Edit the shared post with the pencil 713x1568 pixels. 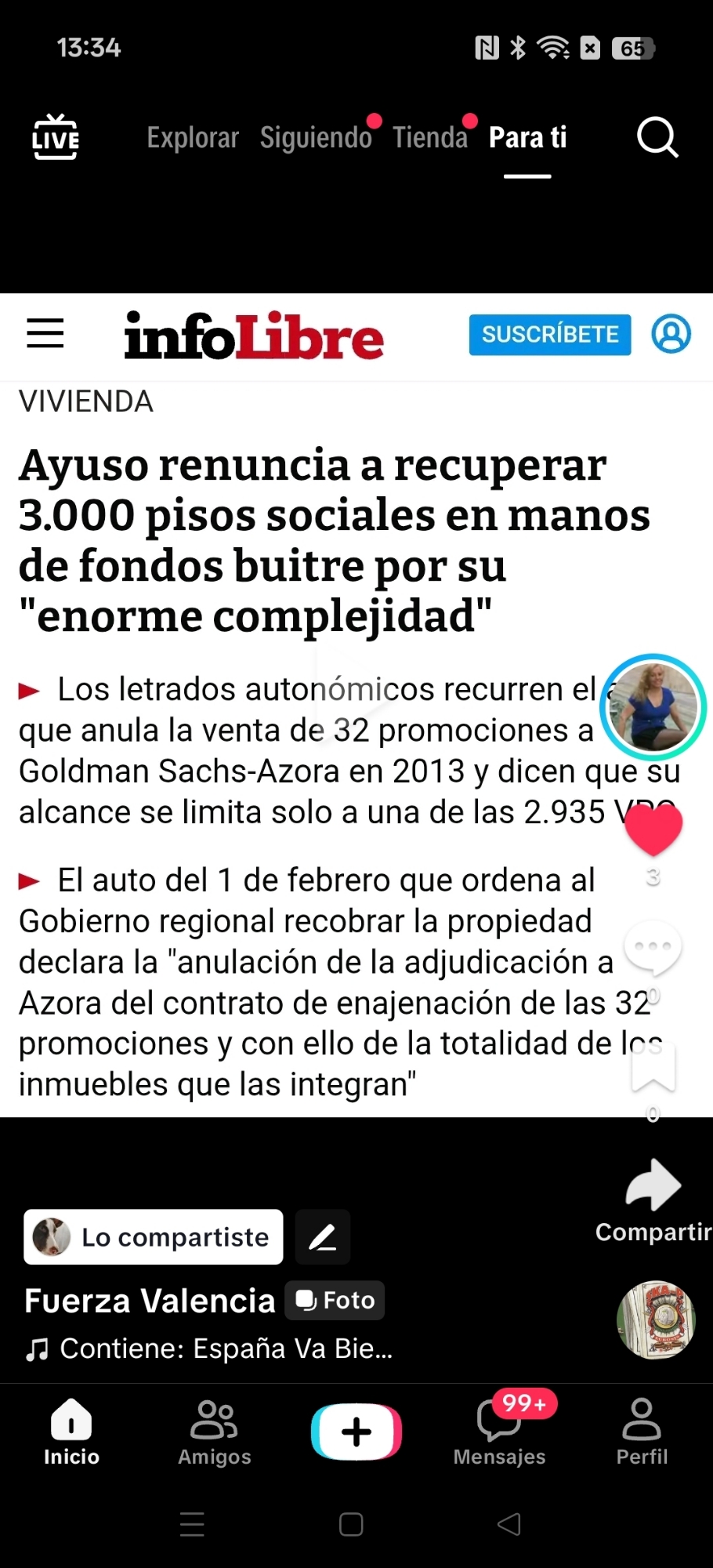[x=323, y=1237]
